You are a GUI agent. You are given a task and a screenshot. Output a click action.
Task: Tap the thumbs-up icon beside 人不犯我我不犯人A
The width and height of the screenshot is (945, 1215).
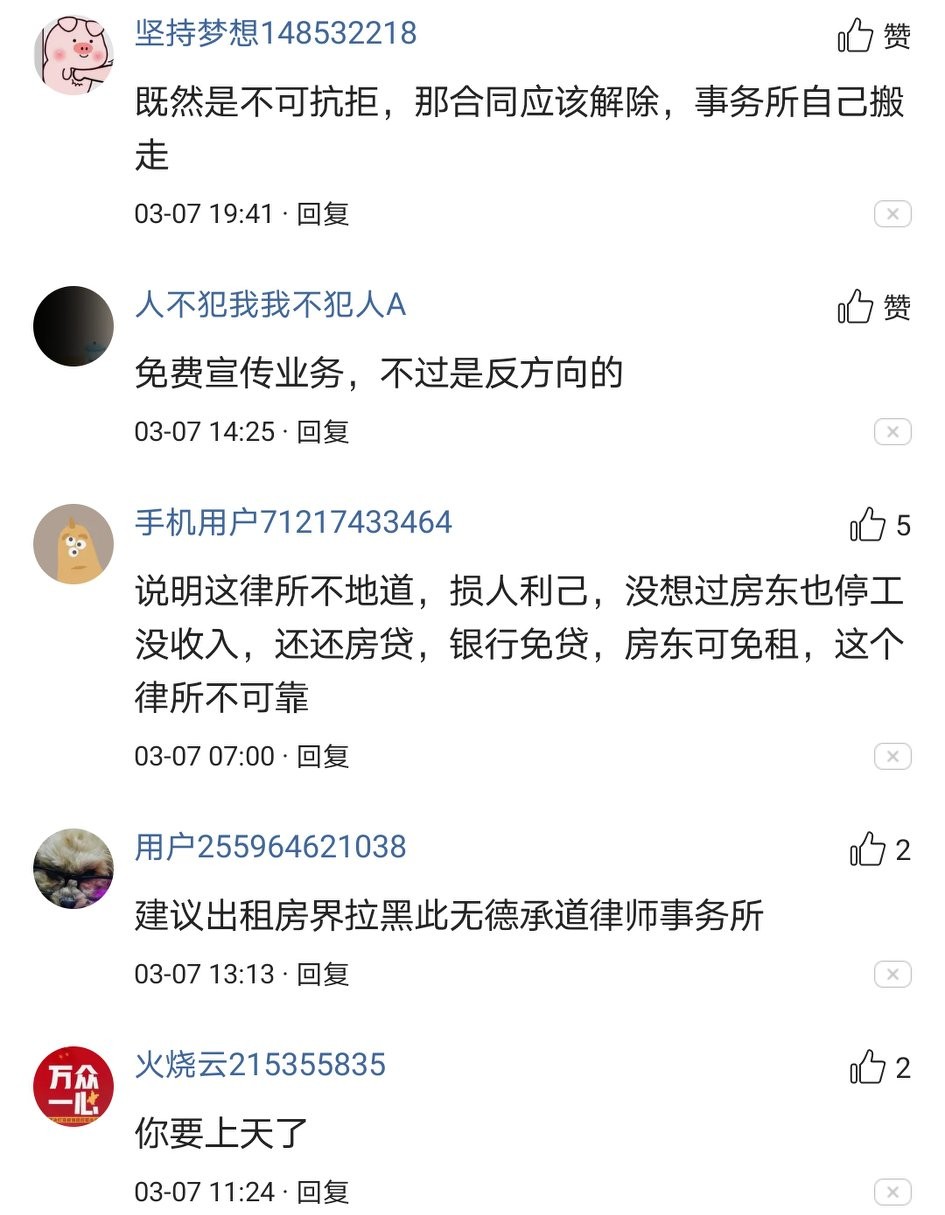coord(862,310)
